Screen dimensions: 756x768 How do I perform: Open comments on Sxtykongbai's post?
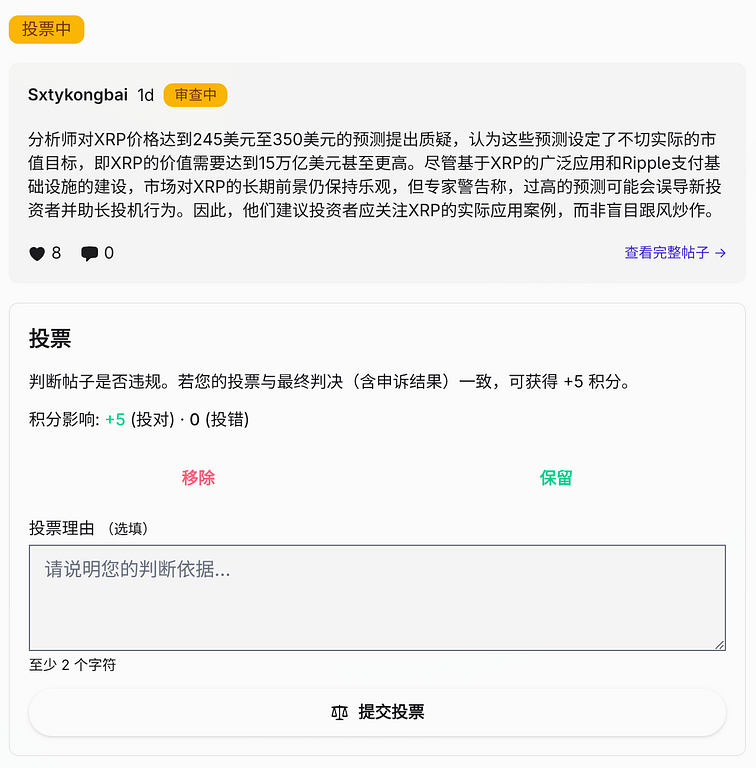click(x=90, y=254)
